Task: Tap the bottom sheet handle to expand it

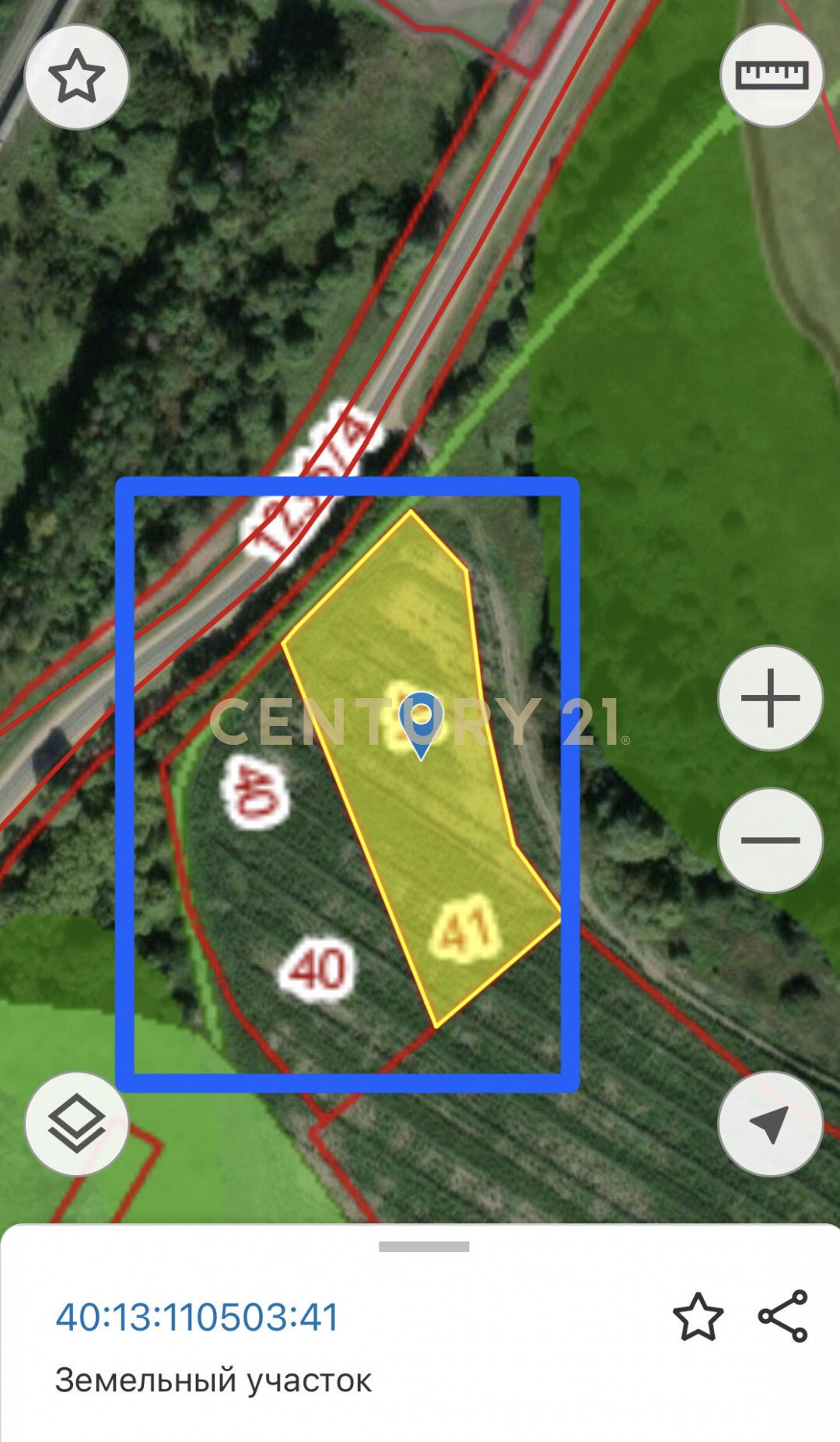Action: (424, 1246)
